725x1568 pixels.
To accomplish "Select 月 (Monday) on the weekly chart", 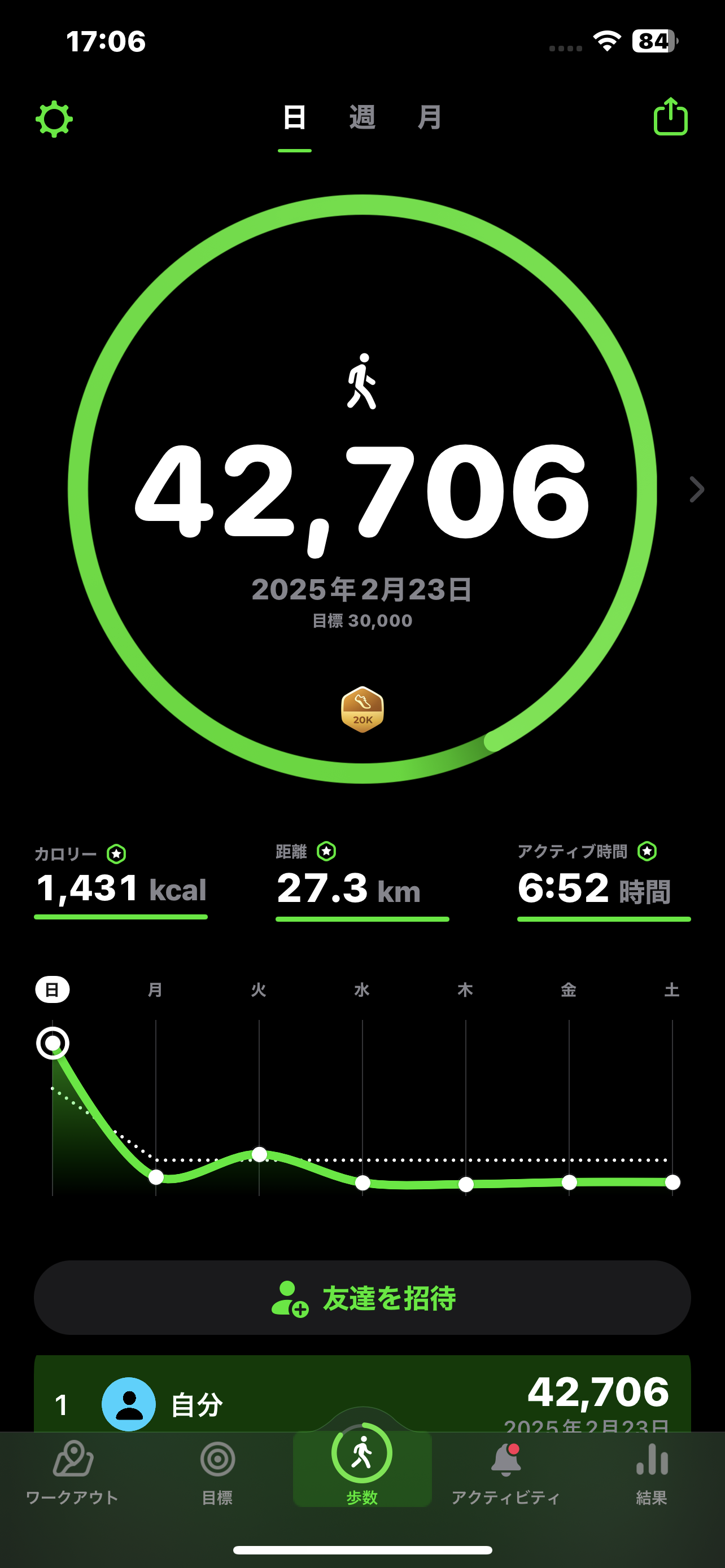I will 156,990.
